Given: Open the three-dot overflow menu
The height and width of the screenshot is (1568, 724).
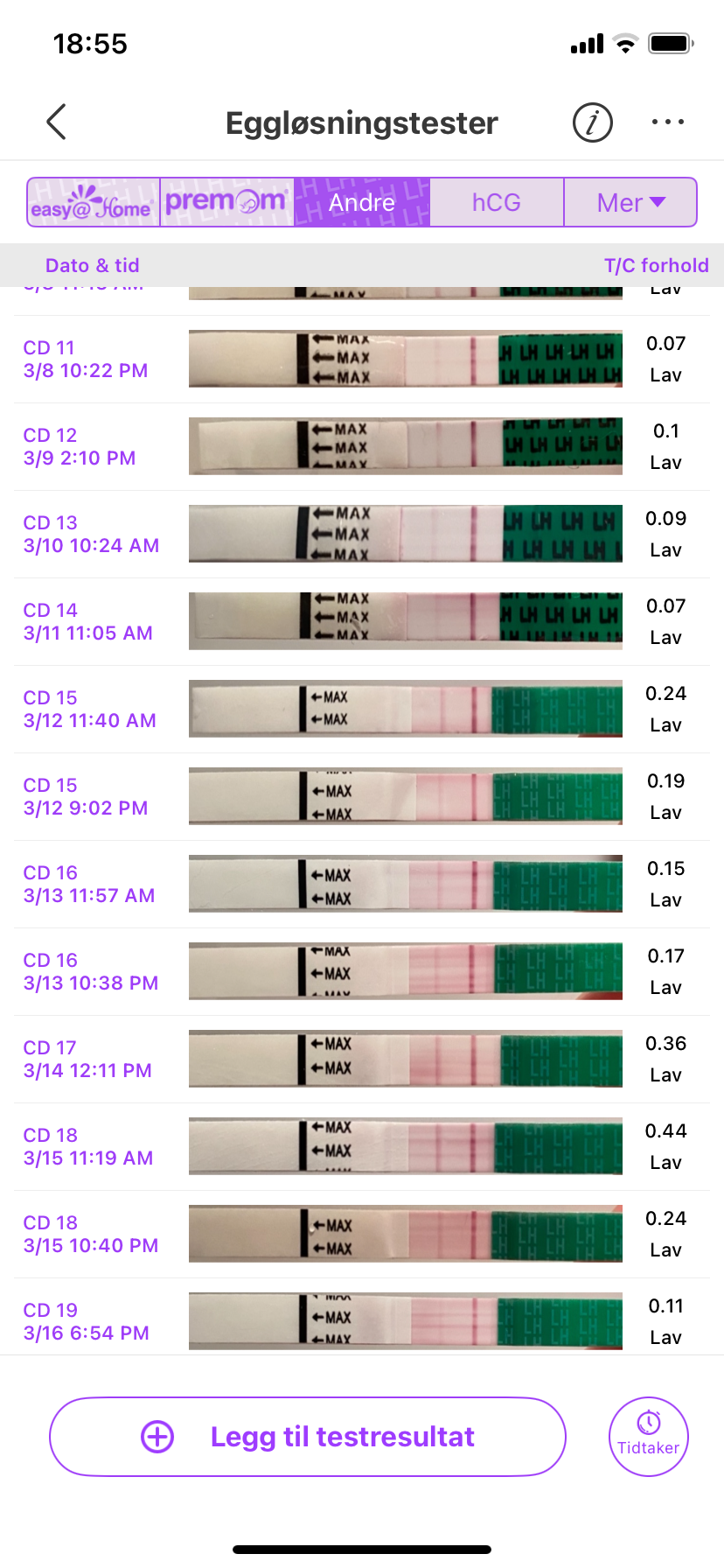Looking at the screenshot, I should tap(667, 122).
